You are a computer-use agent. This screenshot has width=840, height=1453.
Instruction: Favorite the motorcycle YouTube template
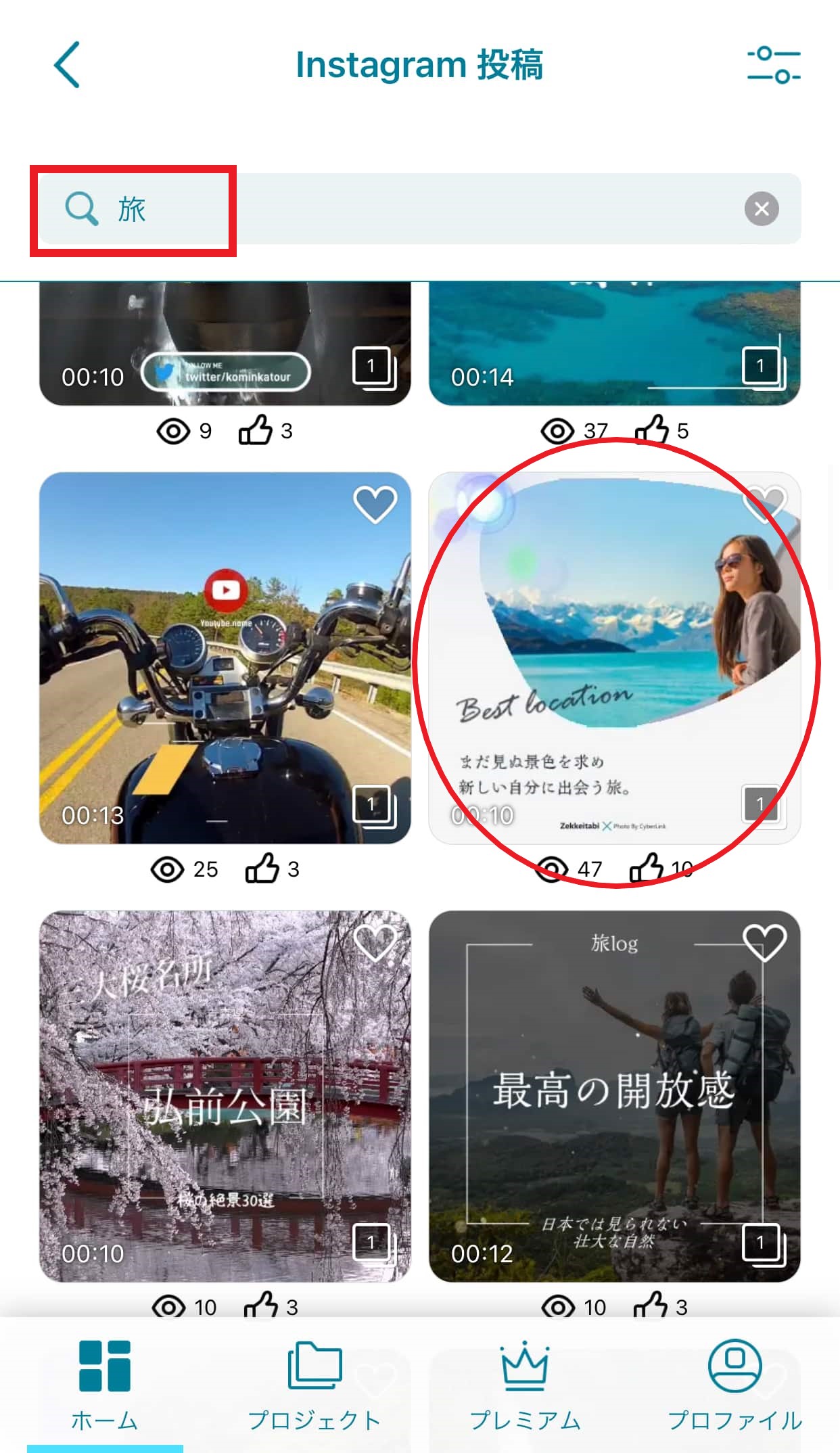click(x=375, y=505)
